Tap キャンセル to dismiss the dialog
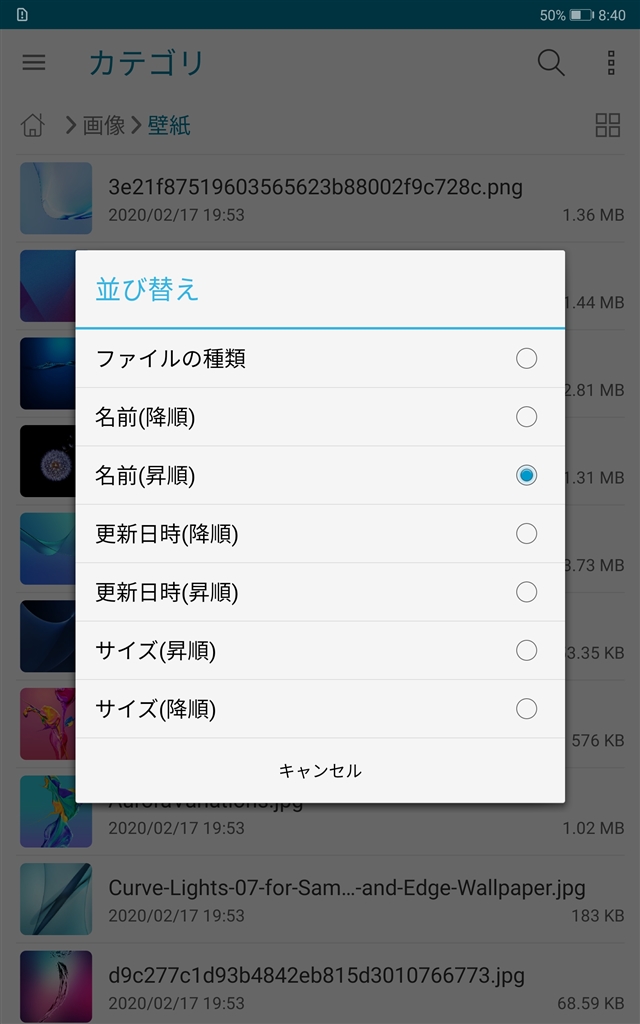The image size is (640, 1024). point(320,770)
